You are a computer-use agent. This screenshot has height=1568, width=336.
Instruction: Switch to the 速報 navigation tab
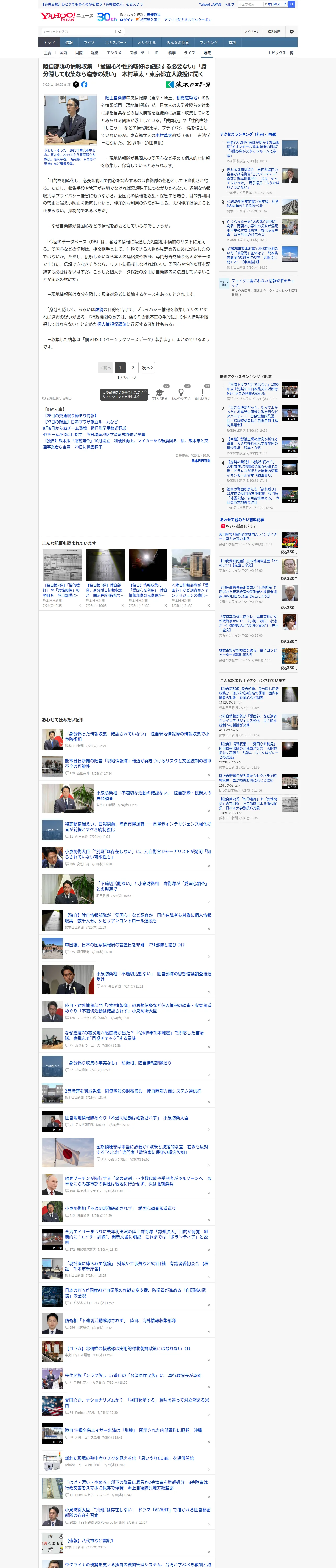click(x=69, y=43)
